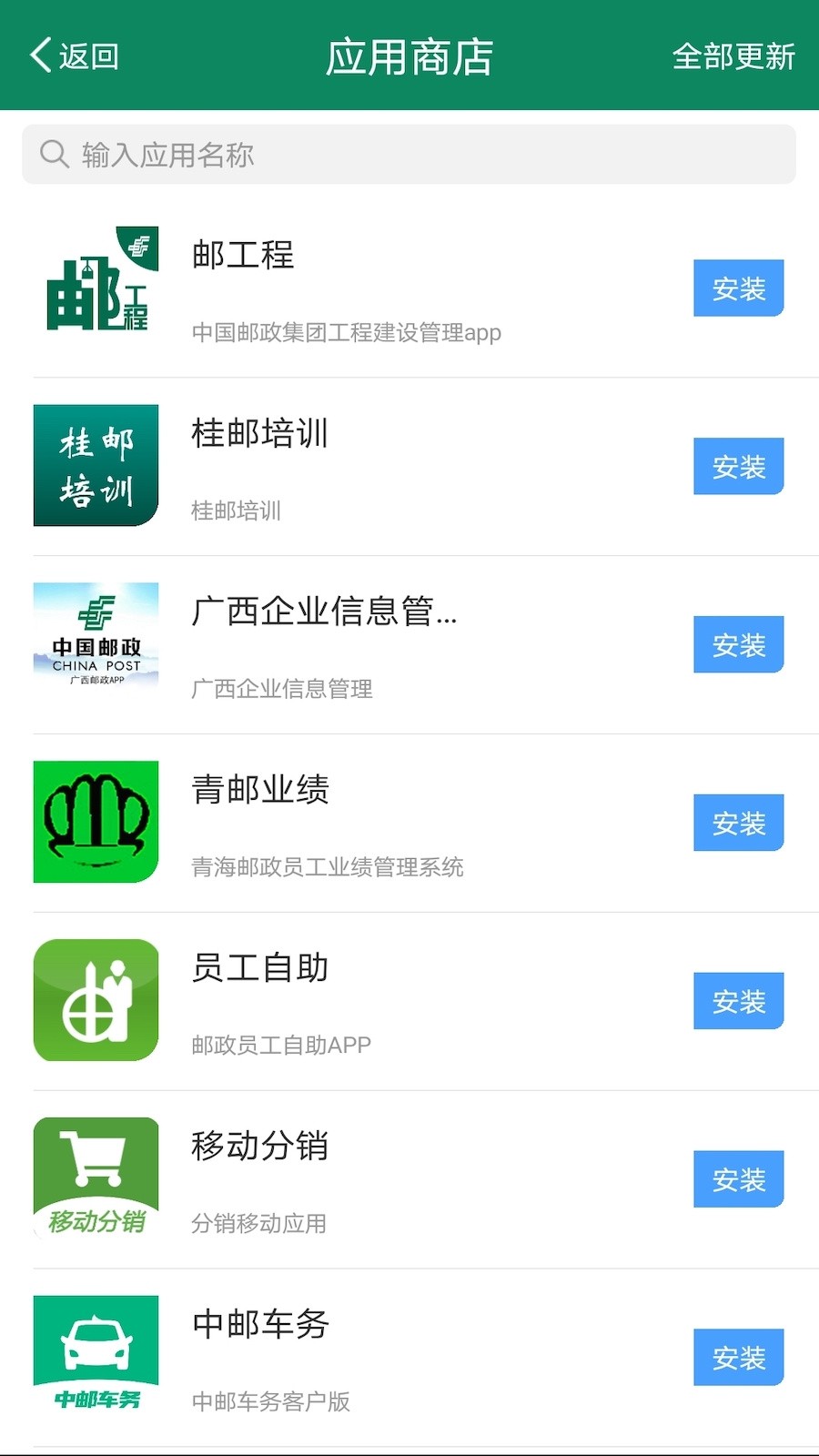
Task: Install the 邮工程 app
Action: [x=738, y=288]
